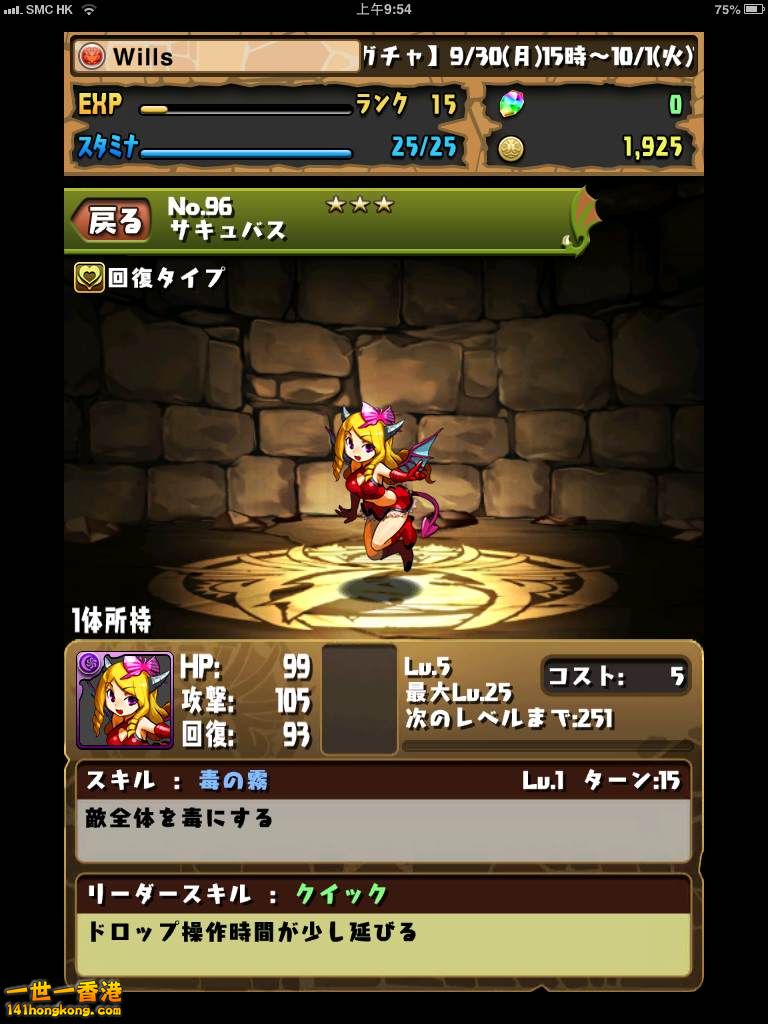This screenshot has height=1024, width=768.
Task: Tap the 戻る back button
Action: coord(113,220)
